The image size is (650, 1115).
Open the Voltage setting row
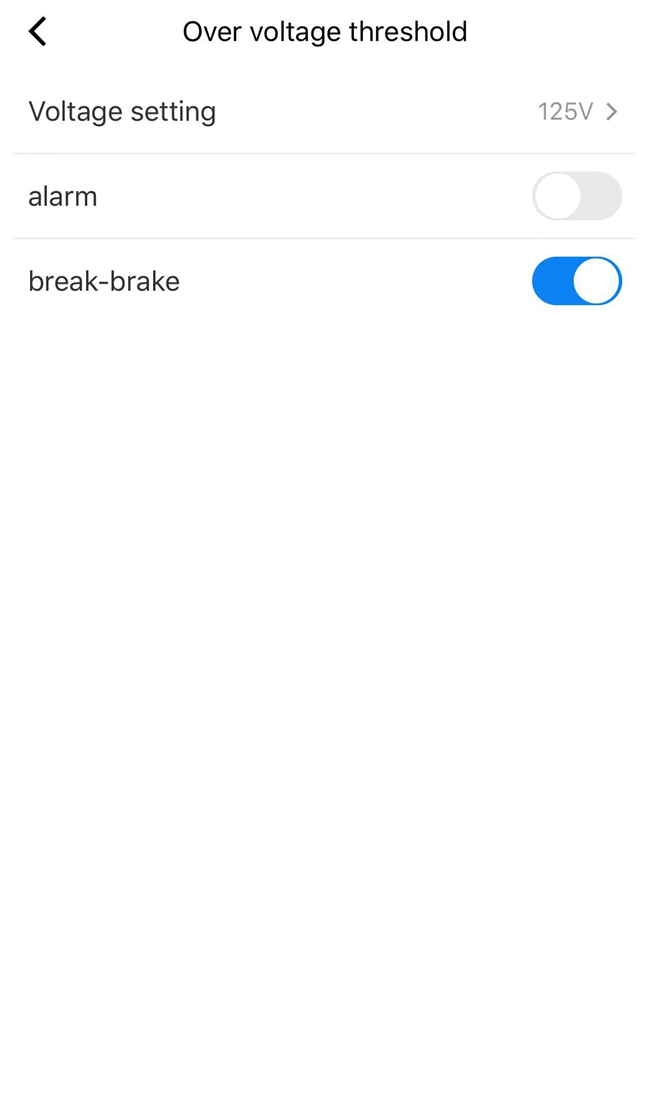click(x=324, y=111)
